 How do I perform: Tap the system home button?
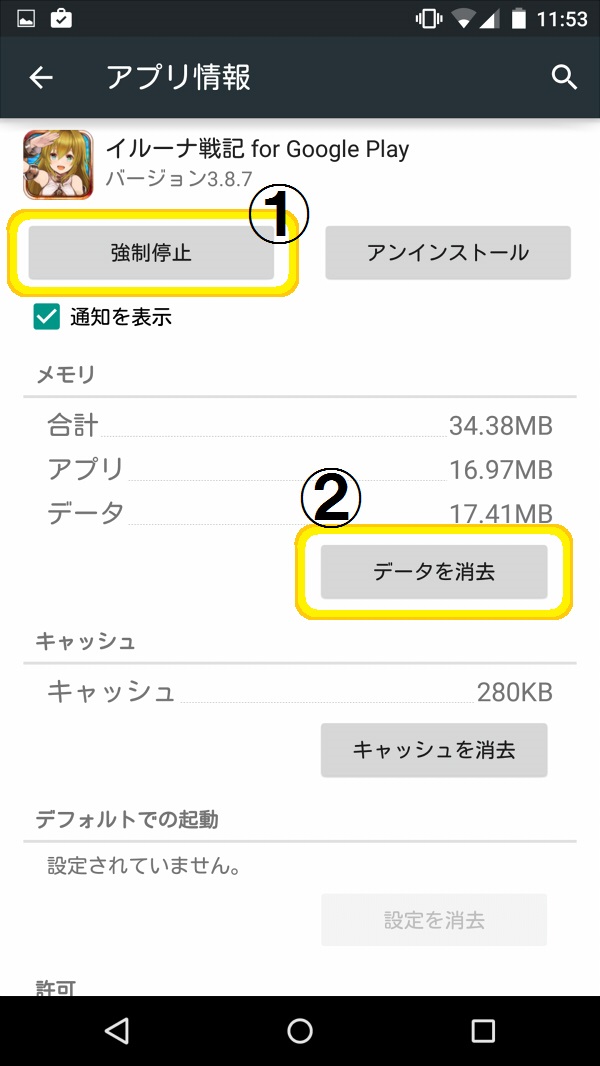coord(300,1030)
